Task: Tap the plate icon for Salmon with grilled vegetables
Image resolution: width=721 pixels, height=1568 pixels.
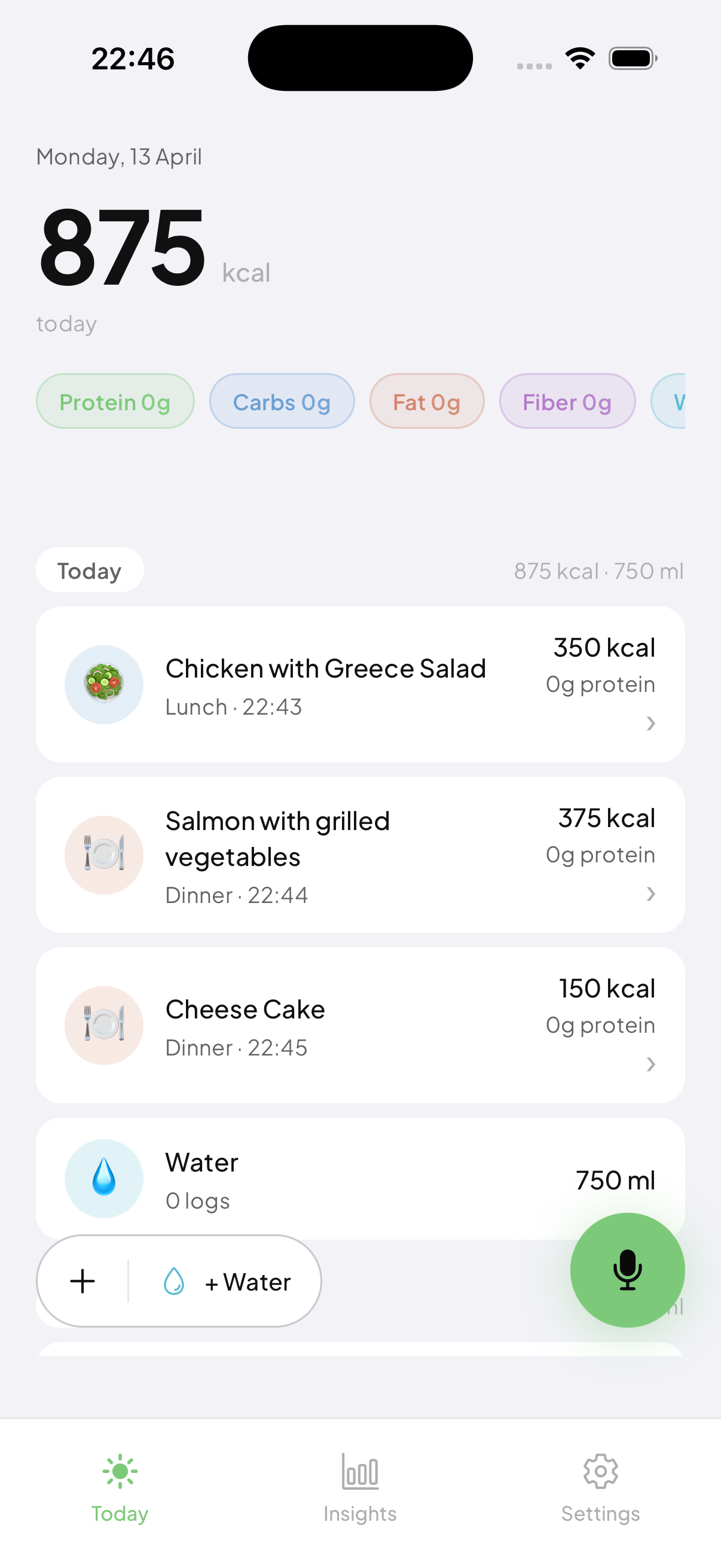Action: point(103,854)
